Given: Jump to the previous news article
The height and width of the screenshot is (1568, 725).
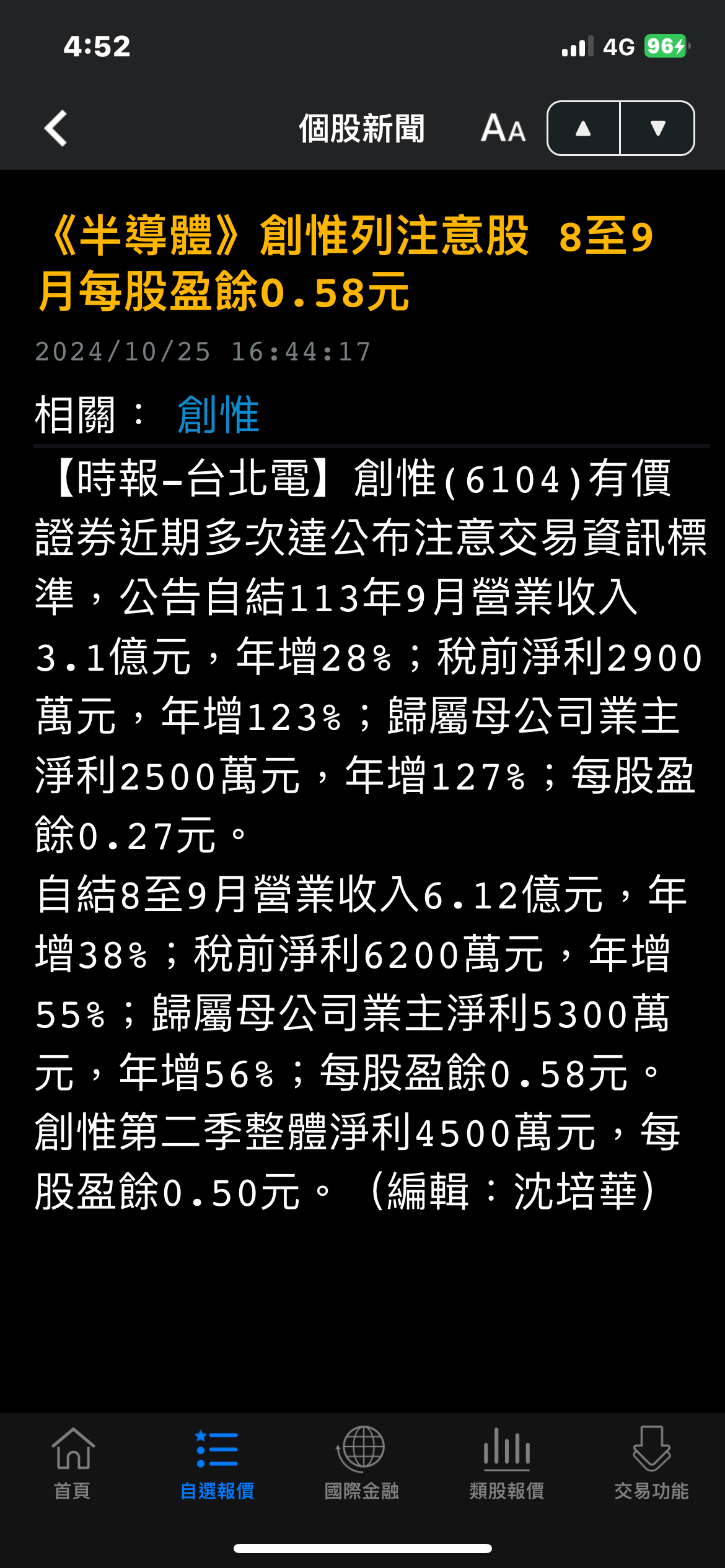Looking at the screenshot, I should coord(583,129).
